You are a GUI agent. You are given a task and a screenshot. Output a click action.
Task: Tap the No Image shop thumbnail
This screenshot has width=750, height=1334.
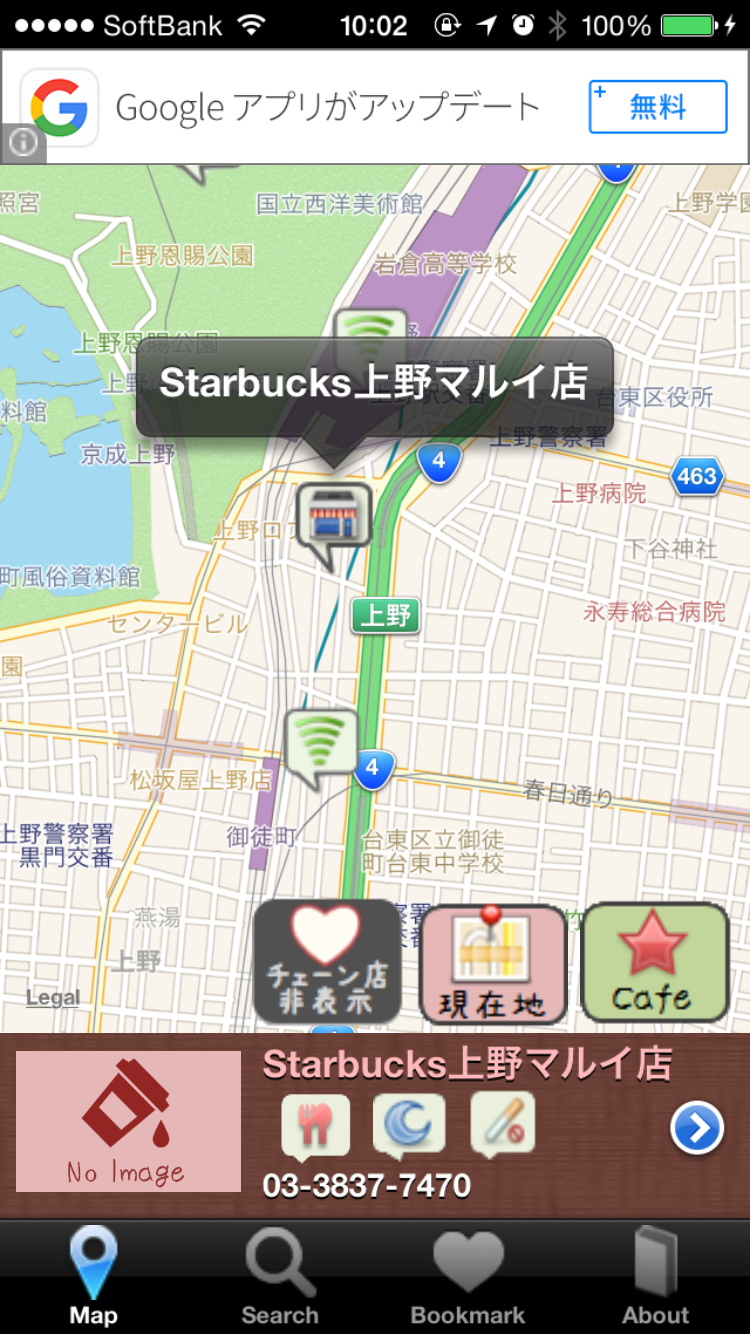point(128,1121)
